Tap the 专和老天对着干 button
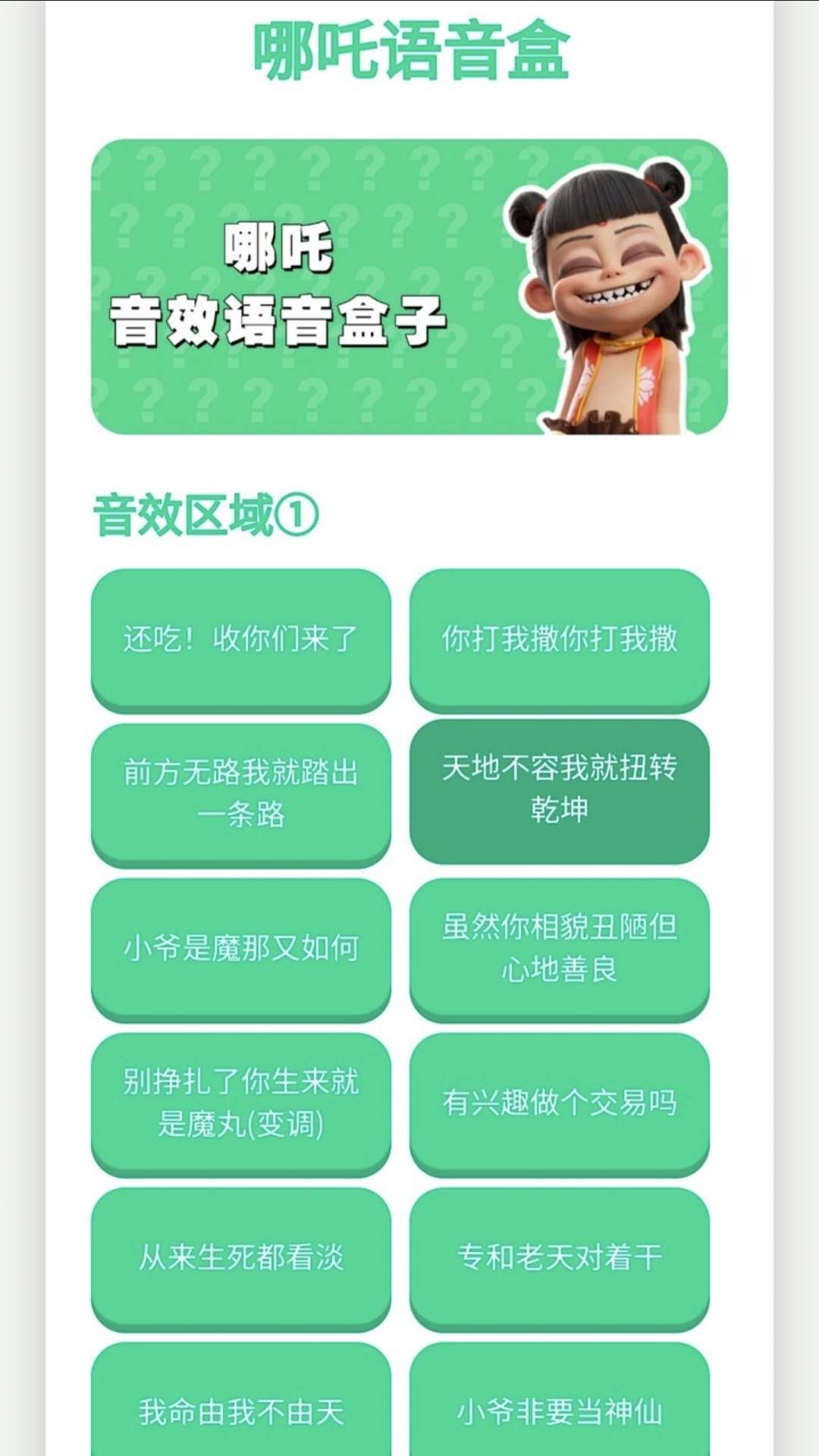Screen dimensions: 819x1456 (x=560, y=1257)
